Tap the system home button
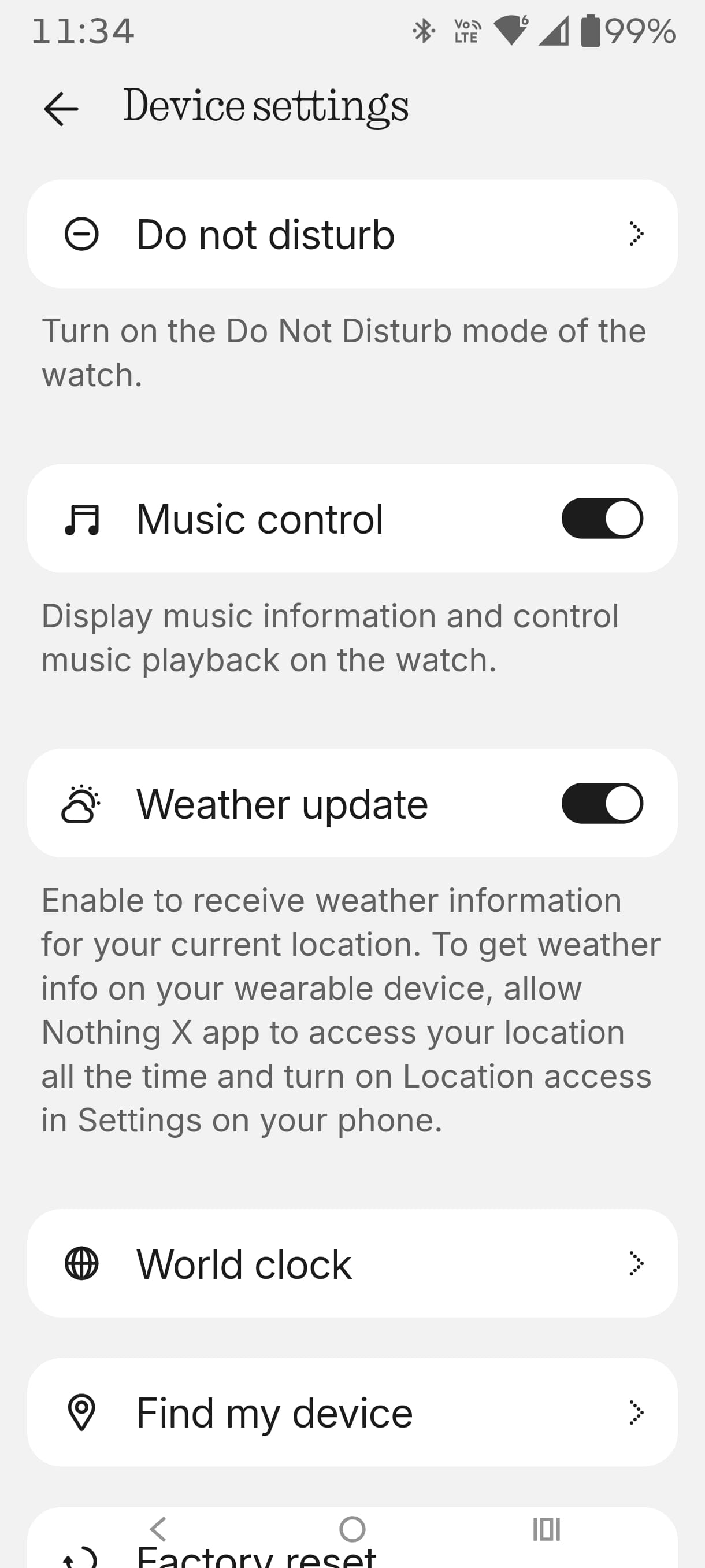This screenshot has height=1568, width=705. tap(352, 1529)
